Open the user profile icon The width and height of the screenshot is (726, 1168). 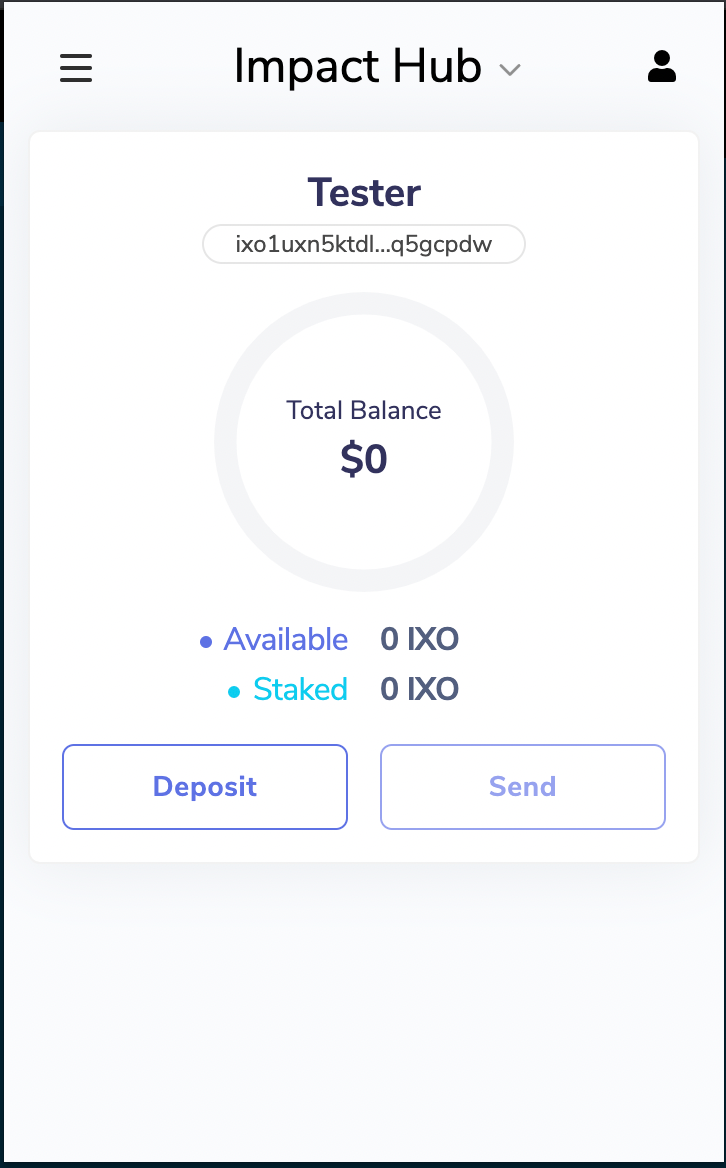click(661, 67)
